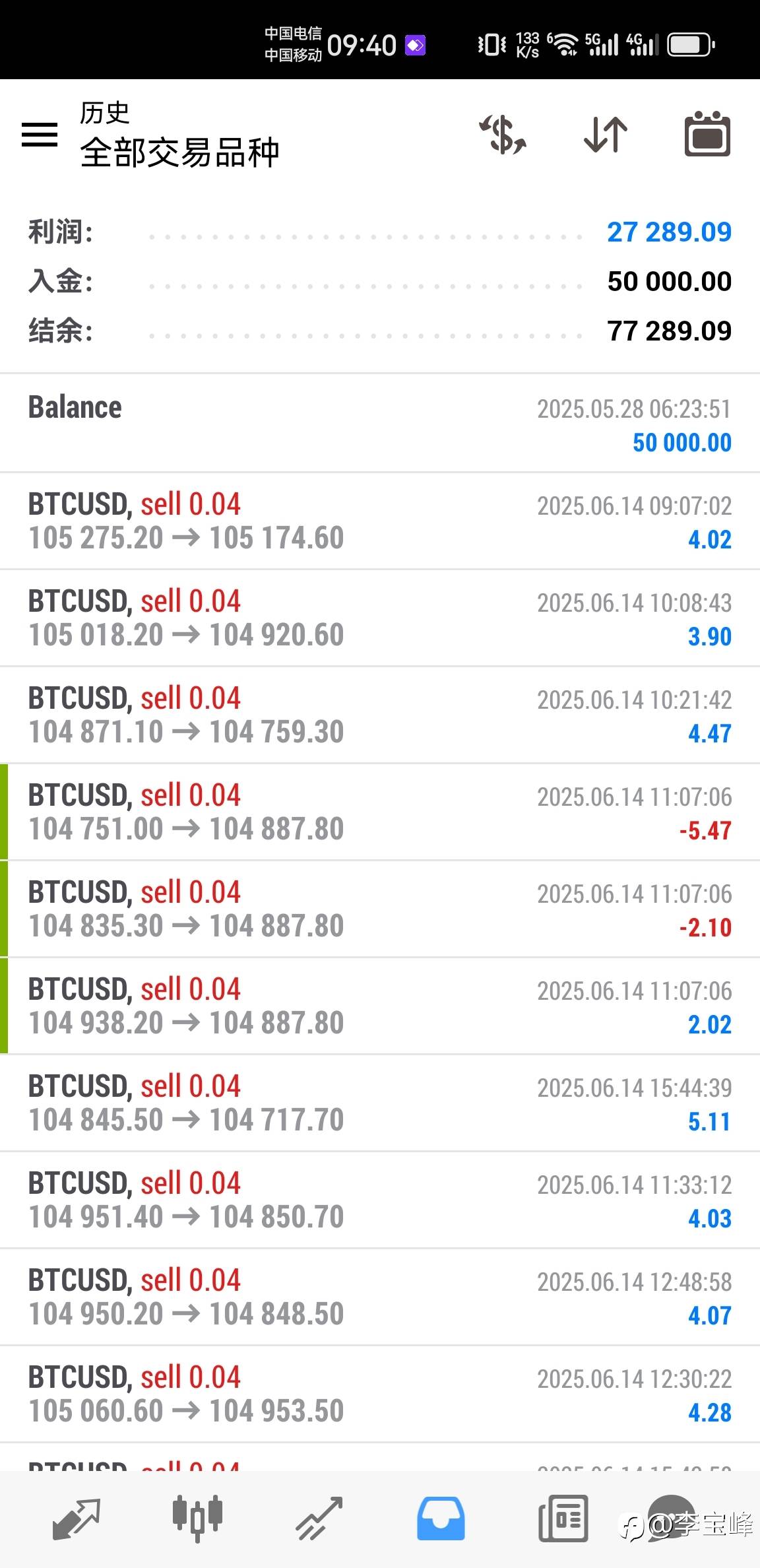This screenshot has width=760, height=1568.
Task: Expand the BTCUSD trade closed at 09:07:02
Action: pos(380,521)
